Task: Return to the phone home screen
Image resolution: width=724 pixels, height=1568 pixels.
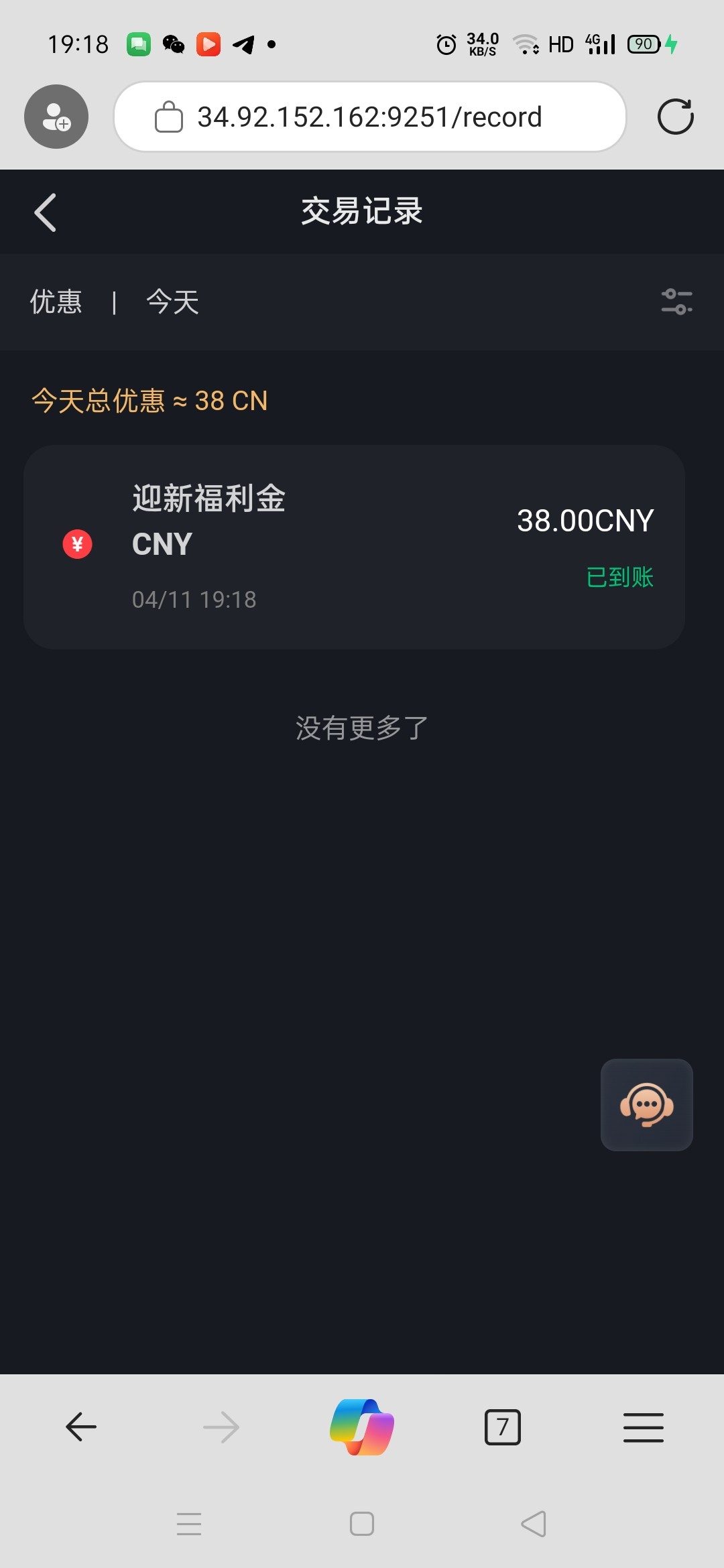Action: point(362,1524)
